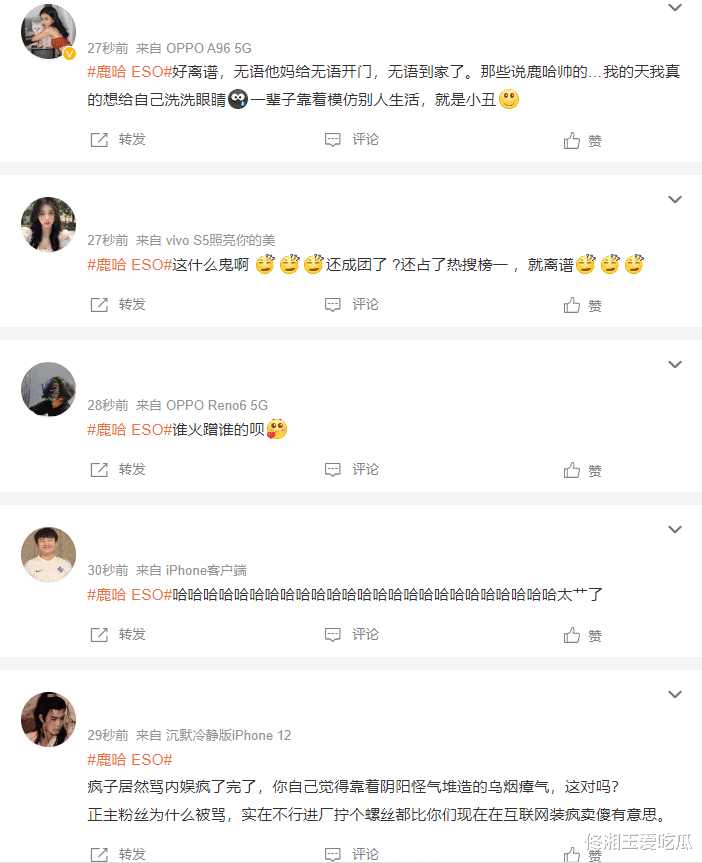The image size is (702, 863).
Task: Expand the chevron on the 沉默冷静版iPhone 12 post
Action: coord(675,694)
